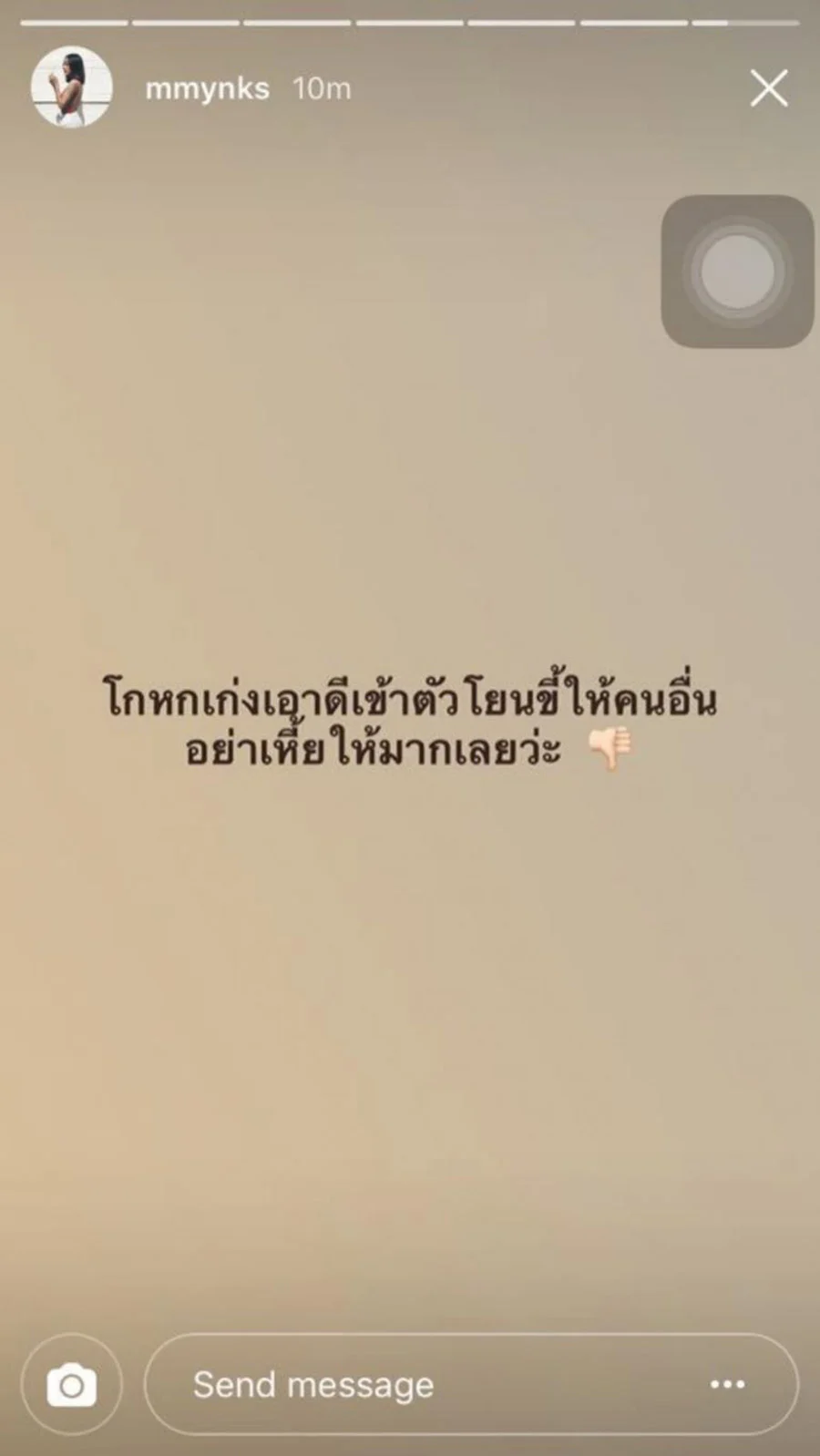Open the three-dot story options

tap(727, 1384)
